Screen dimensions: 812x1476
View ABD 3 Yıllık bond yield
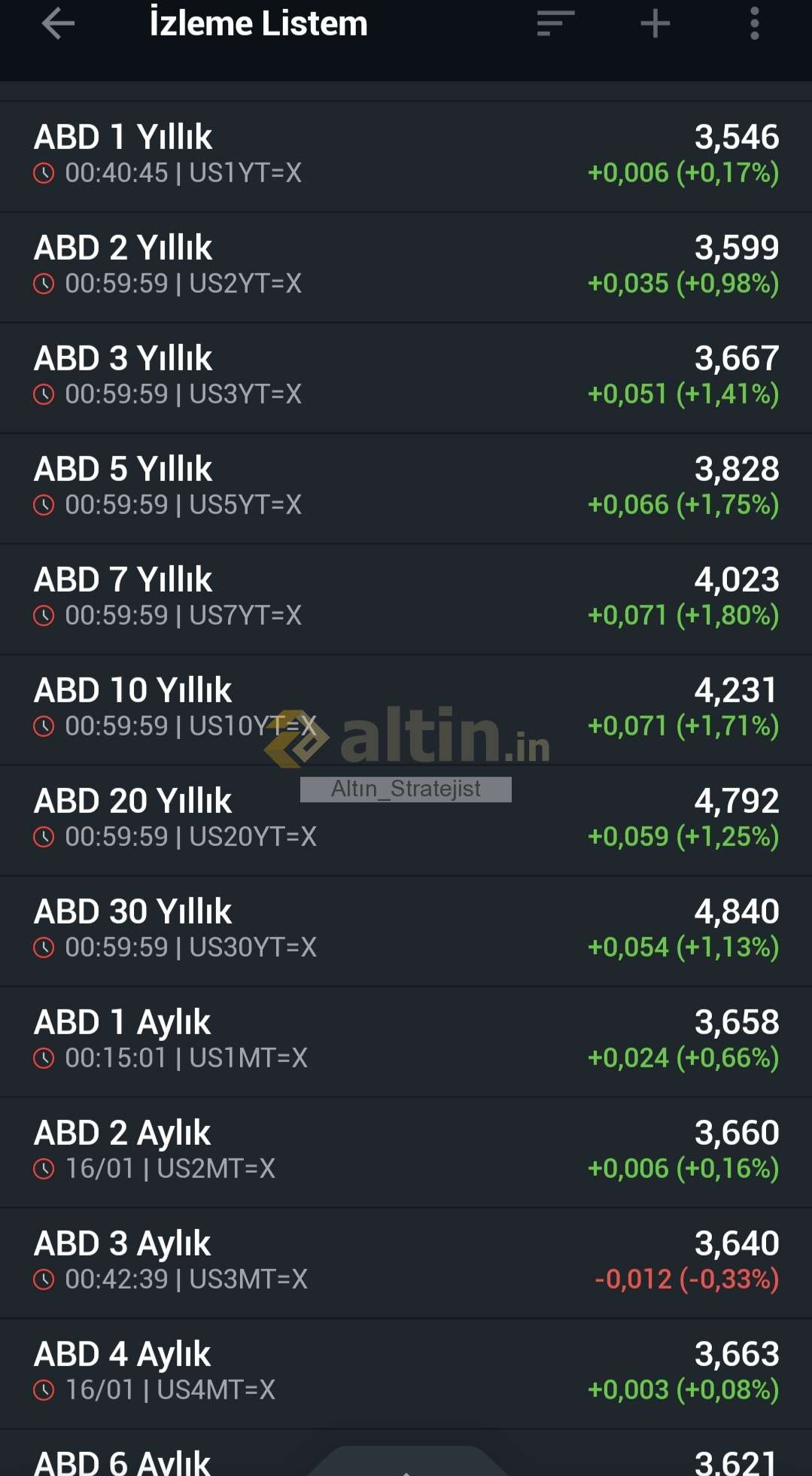[x=406, y=376]
